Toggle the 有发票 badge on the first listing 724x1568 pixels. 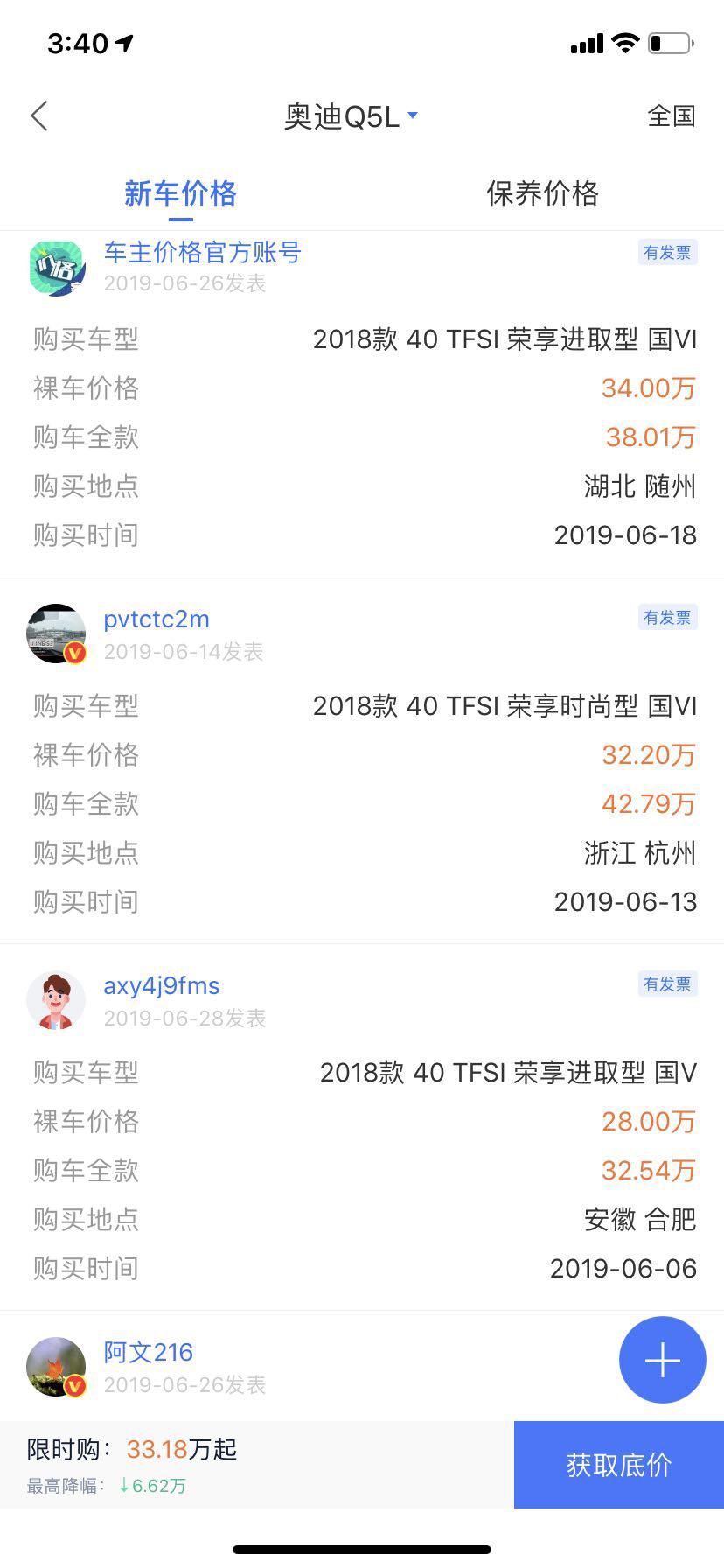(667, 251)
